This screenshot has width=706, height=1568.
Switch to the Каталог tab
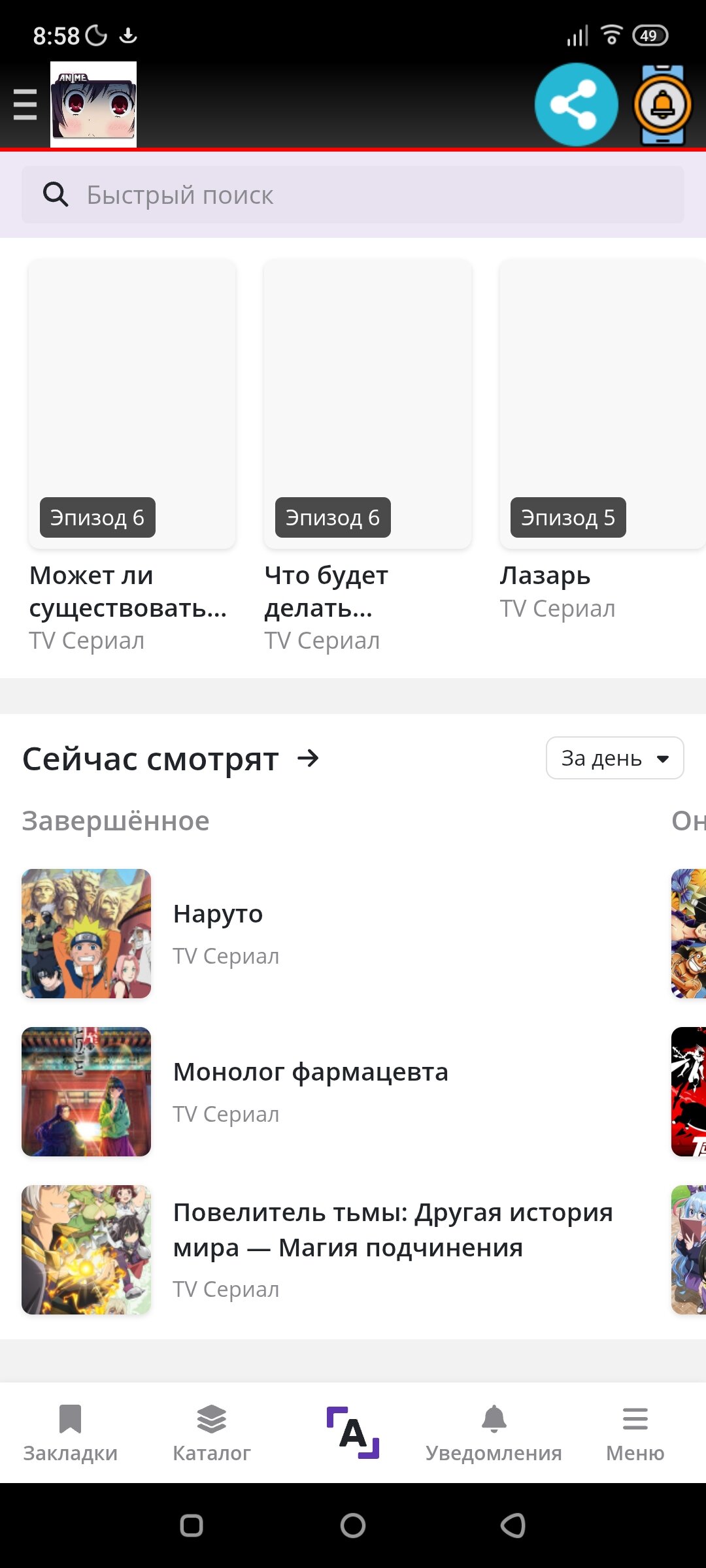[212, 1433]
